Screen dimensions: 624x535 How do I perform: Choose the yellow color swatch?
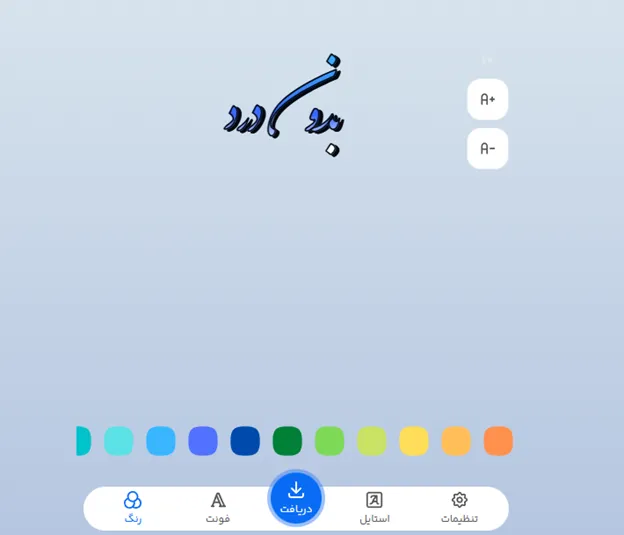pyautogui.click(x=414, y=441)
